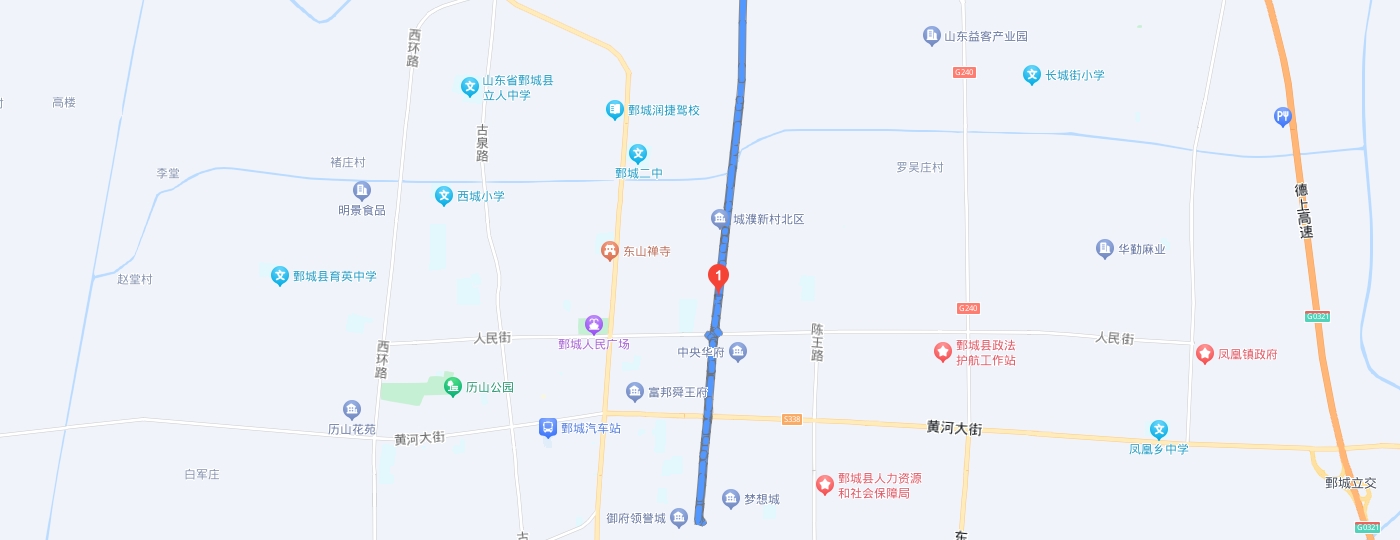Tap the 华勤麻业 company marker
Image resolution: width=1400 pixels, height=540 pixels.
(x=1104, y=249)
